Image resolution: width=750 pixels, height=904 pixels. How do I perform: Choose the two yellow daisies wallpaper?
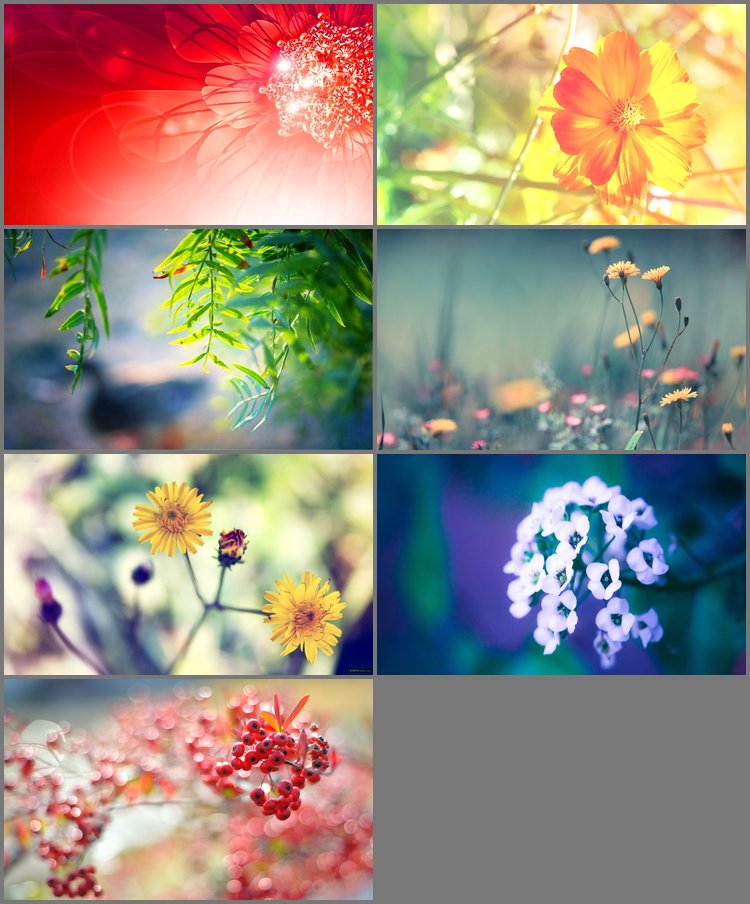[x=188, y=564]
